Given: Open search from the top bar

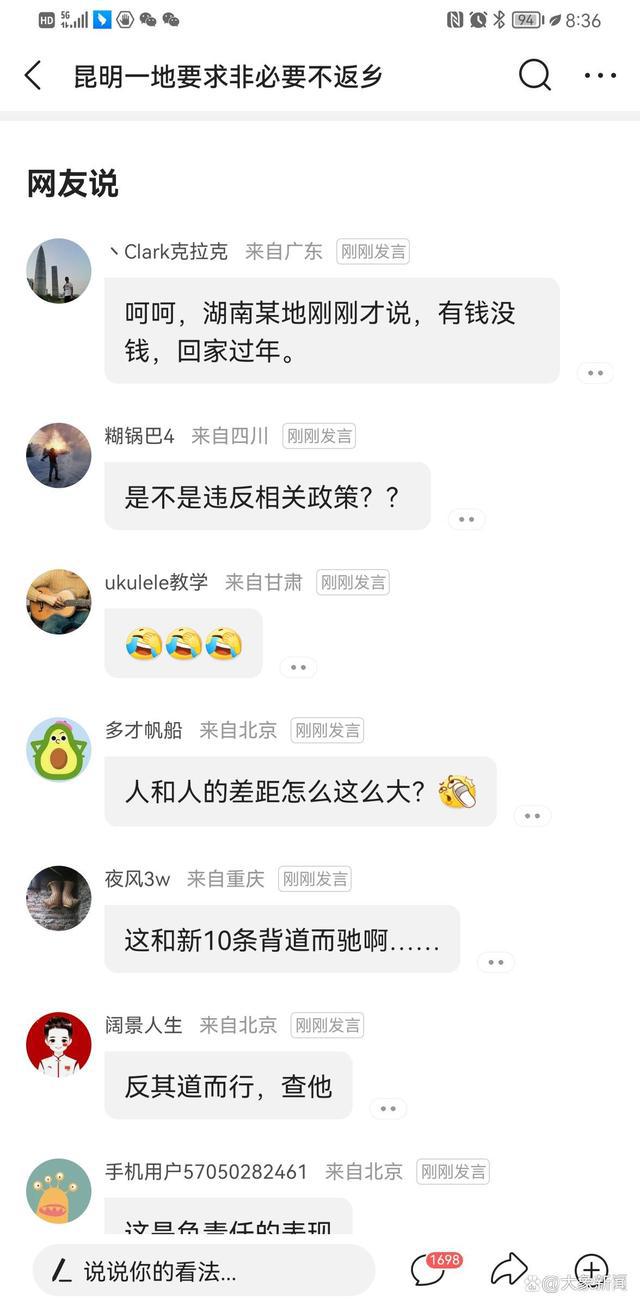Looking at the screenshot, I should pos(534,75).
